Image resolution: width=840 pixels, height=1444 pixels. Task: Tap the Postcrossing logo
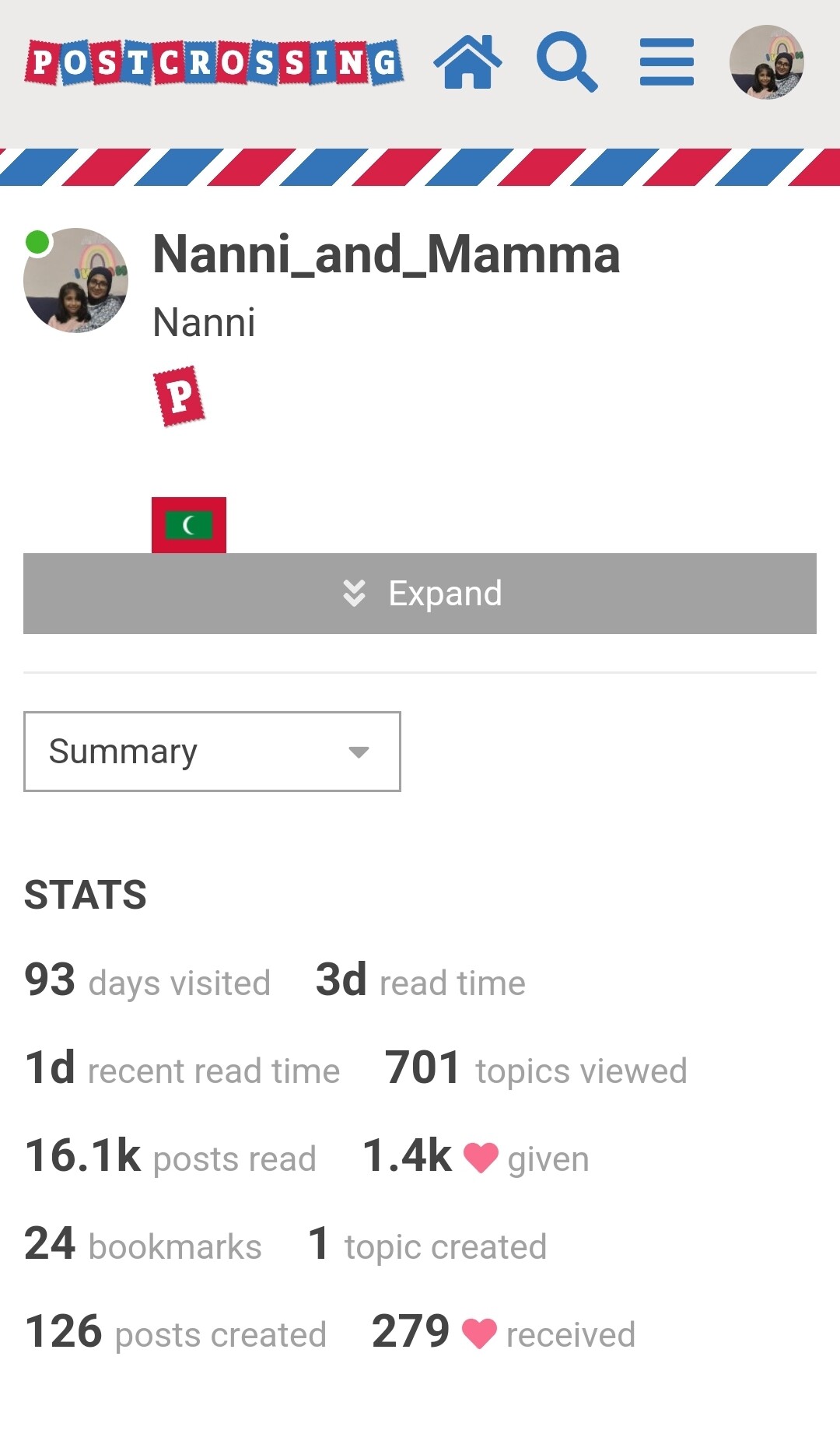click(214, 62)
